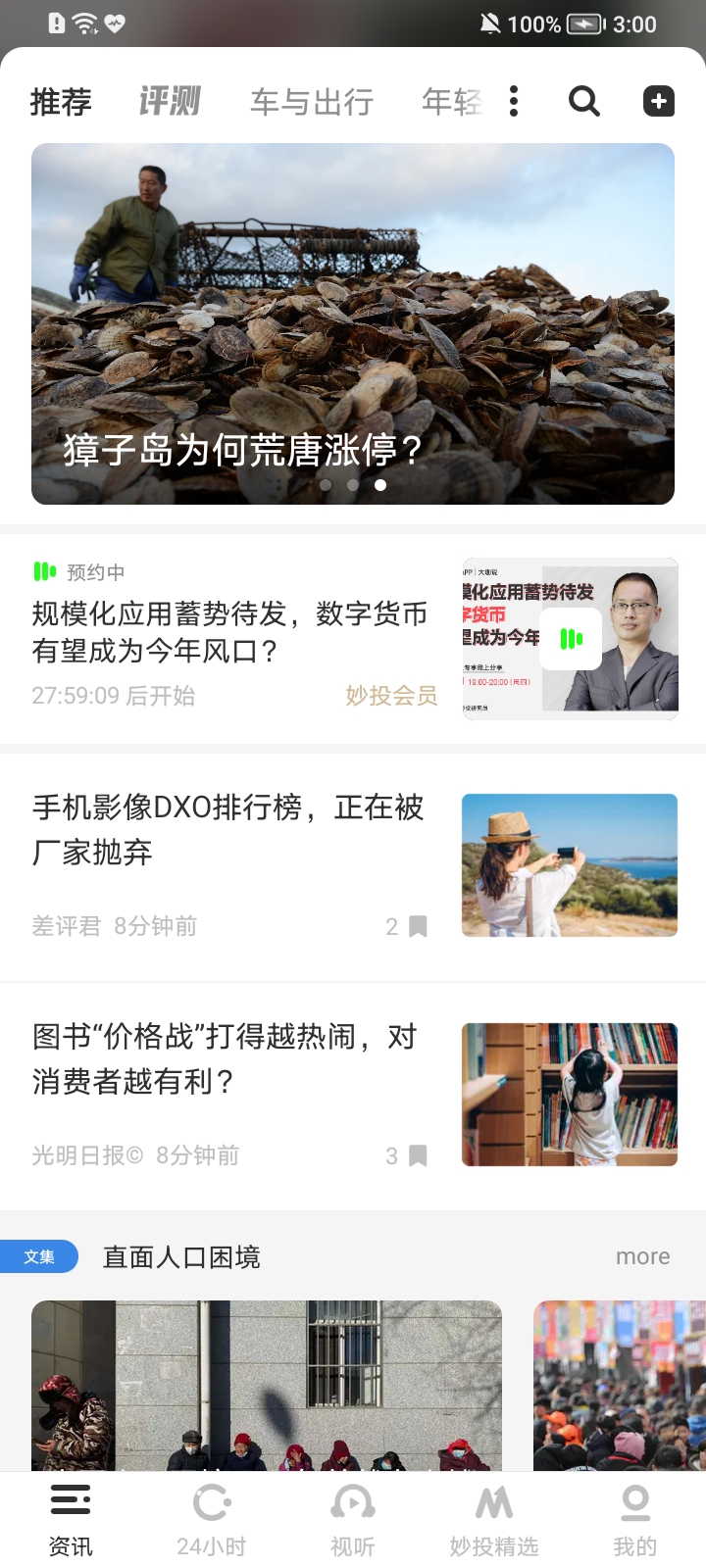Read the 手机影像DXO排行榜 article
Image resolution: width=706 pixels, height=1568 pixels.
pos(227,829)
